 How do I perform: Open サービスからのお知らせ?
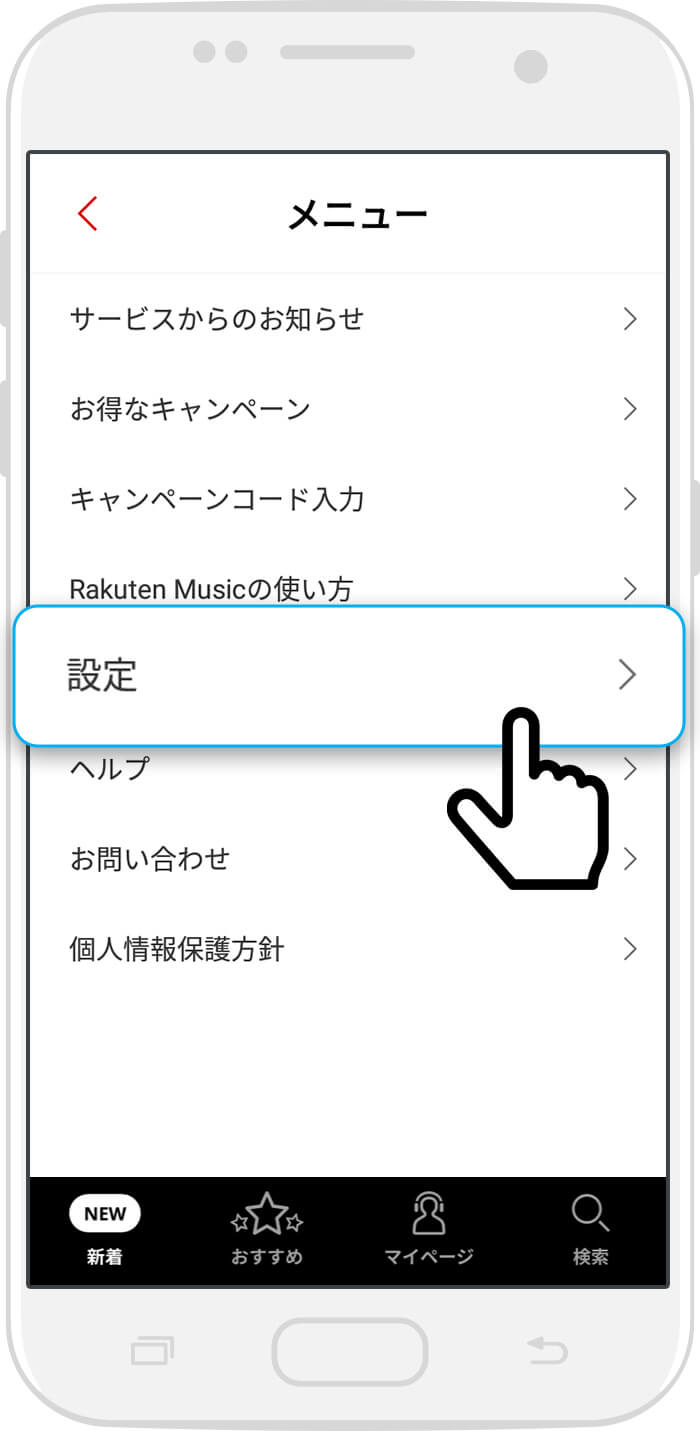pos(348,319)
